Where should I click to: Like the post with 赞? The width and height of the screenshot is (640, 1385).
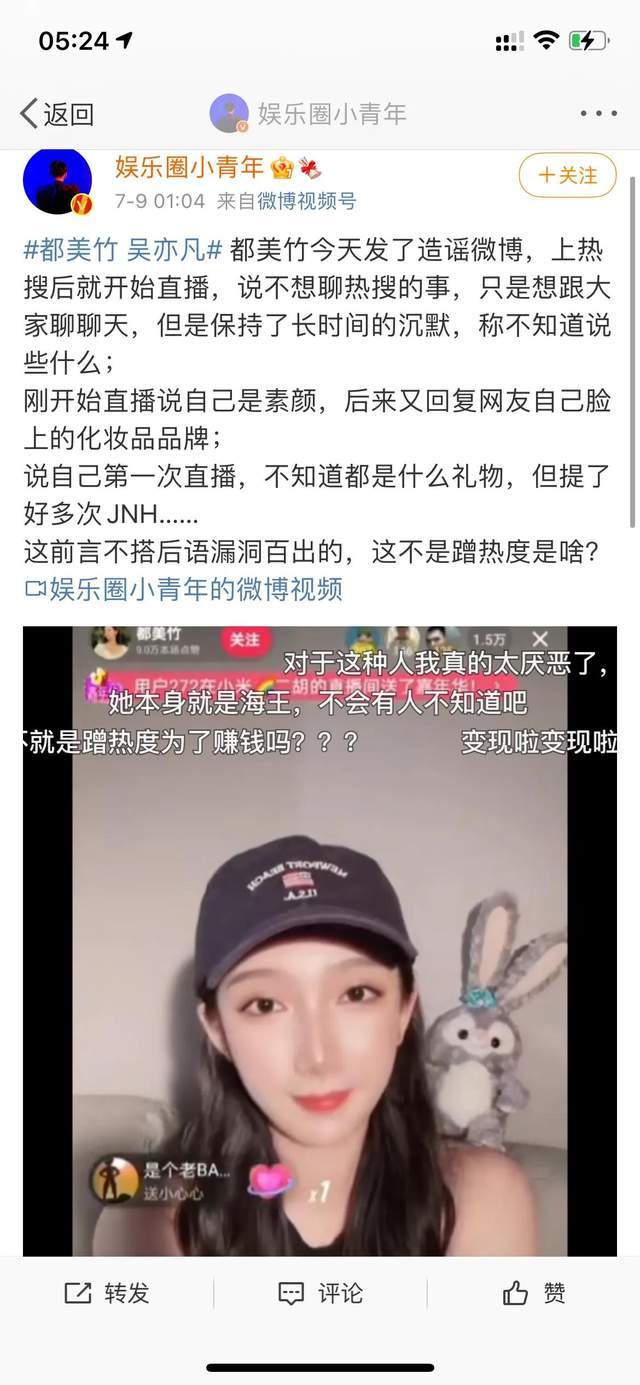tap(534, 1293)
